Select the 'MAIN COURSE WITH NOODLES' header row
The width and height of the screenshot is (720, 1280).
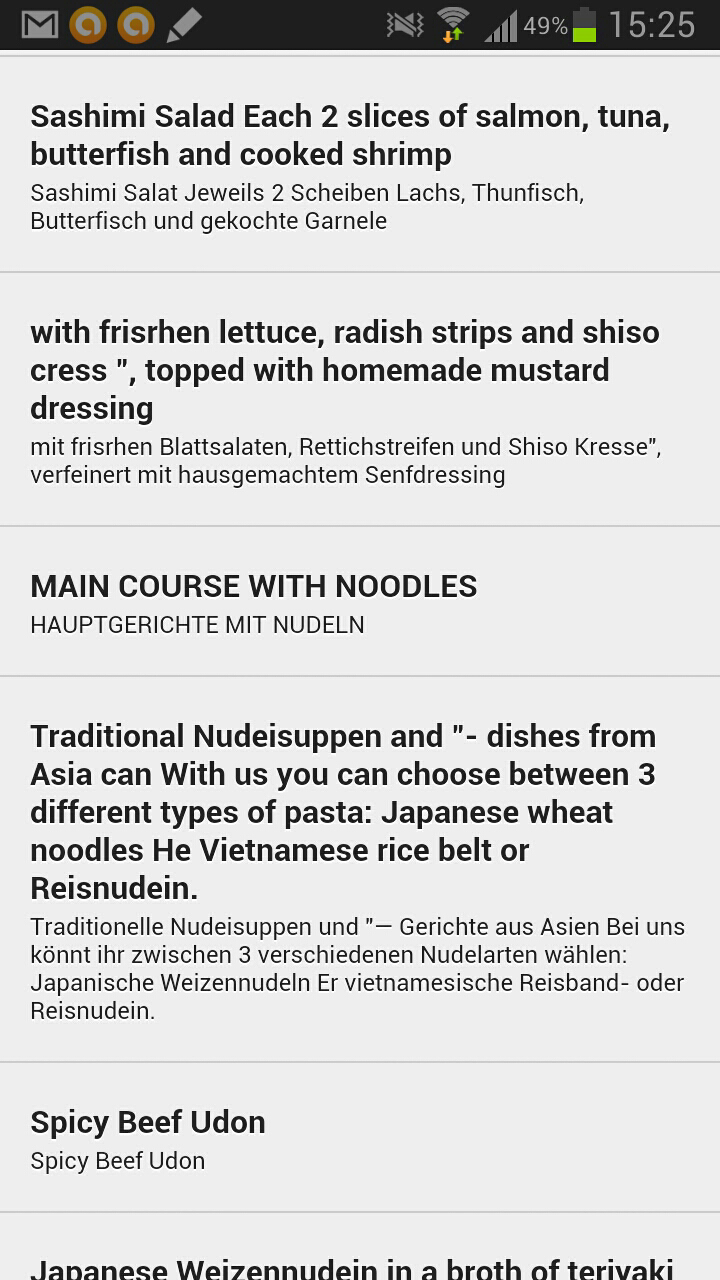[x=360, y=600]
